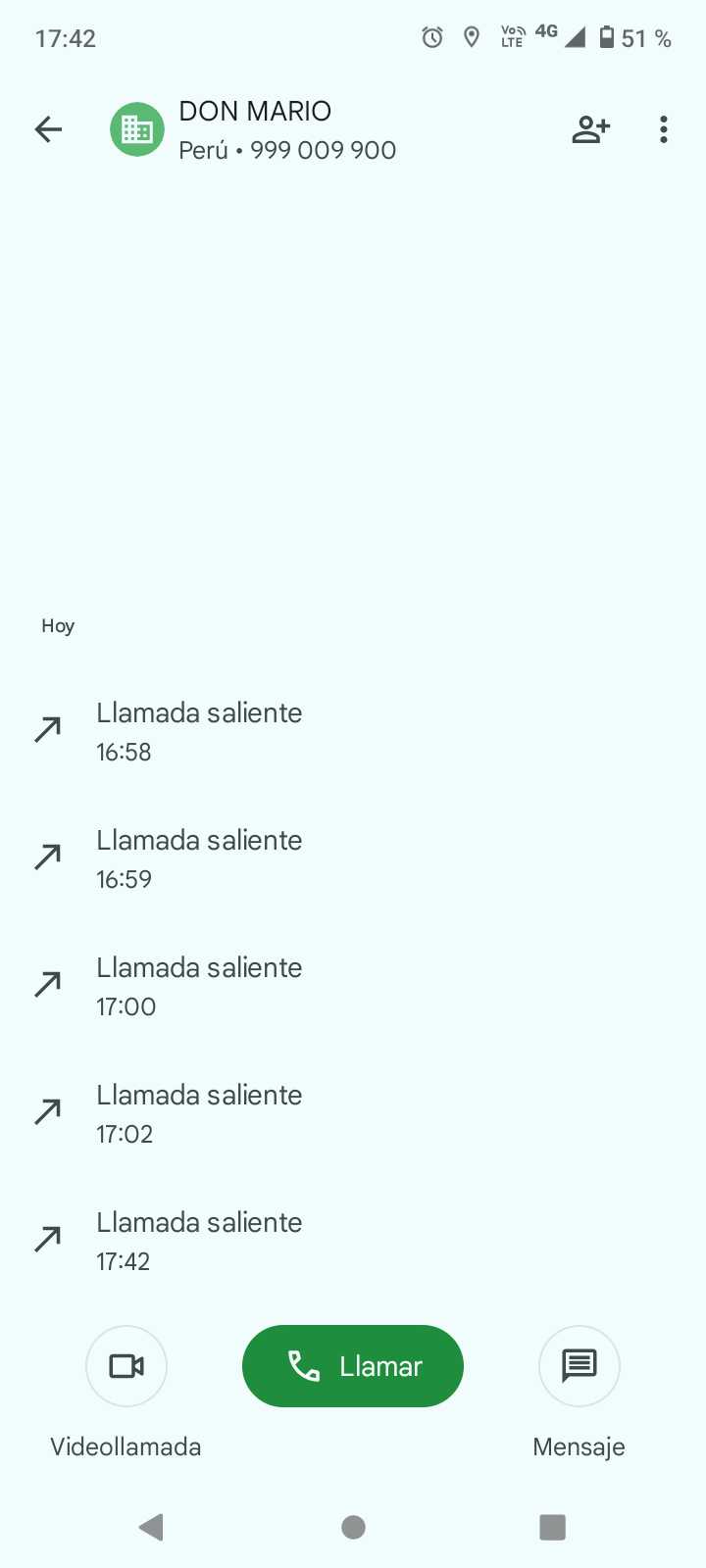Open the overflow menu

[x=664, y=129]
